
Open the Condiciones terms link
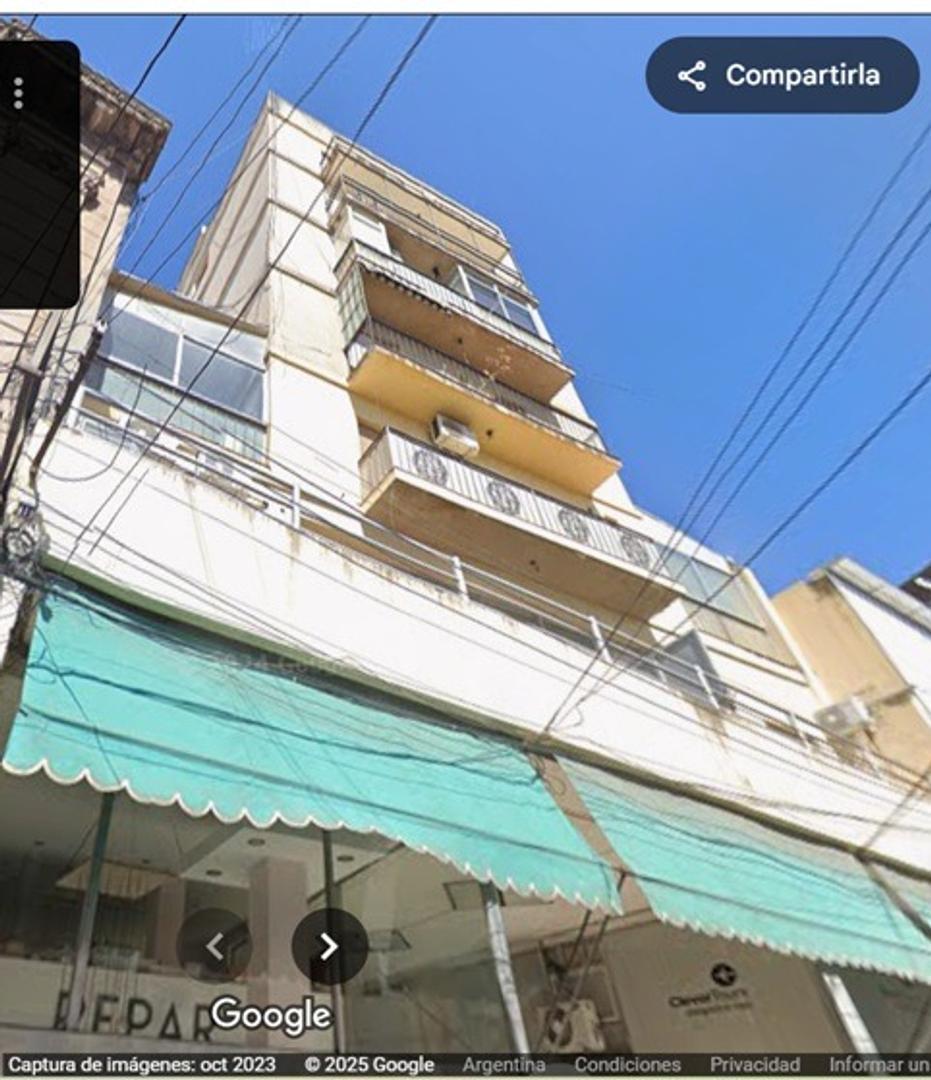pos(627,1065)
